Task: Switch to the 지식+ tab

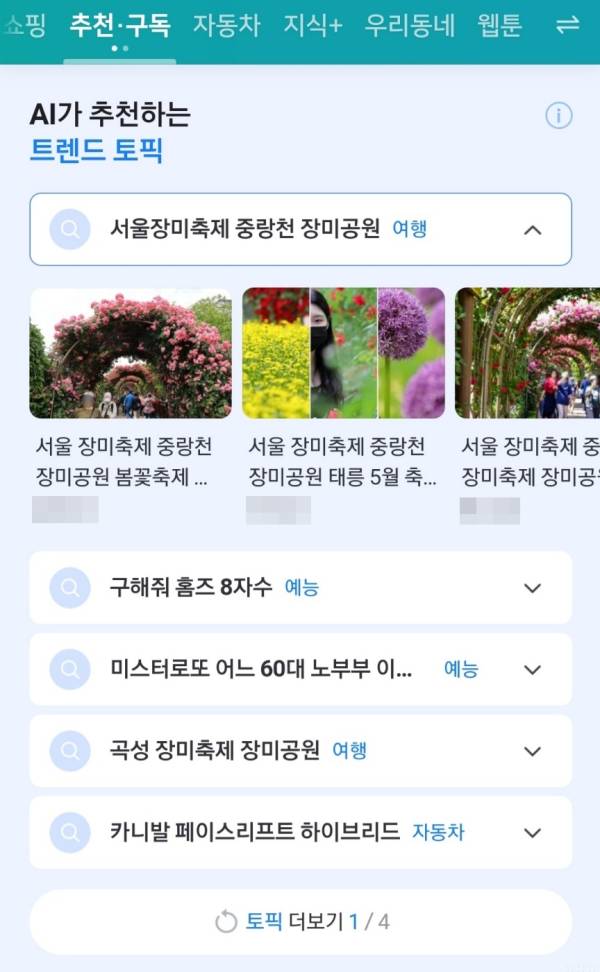Action: tap(312, 25)
